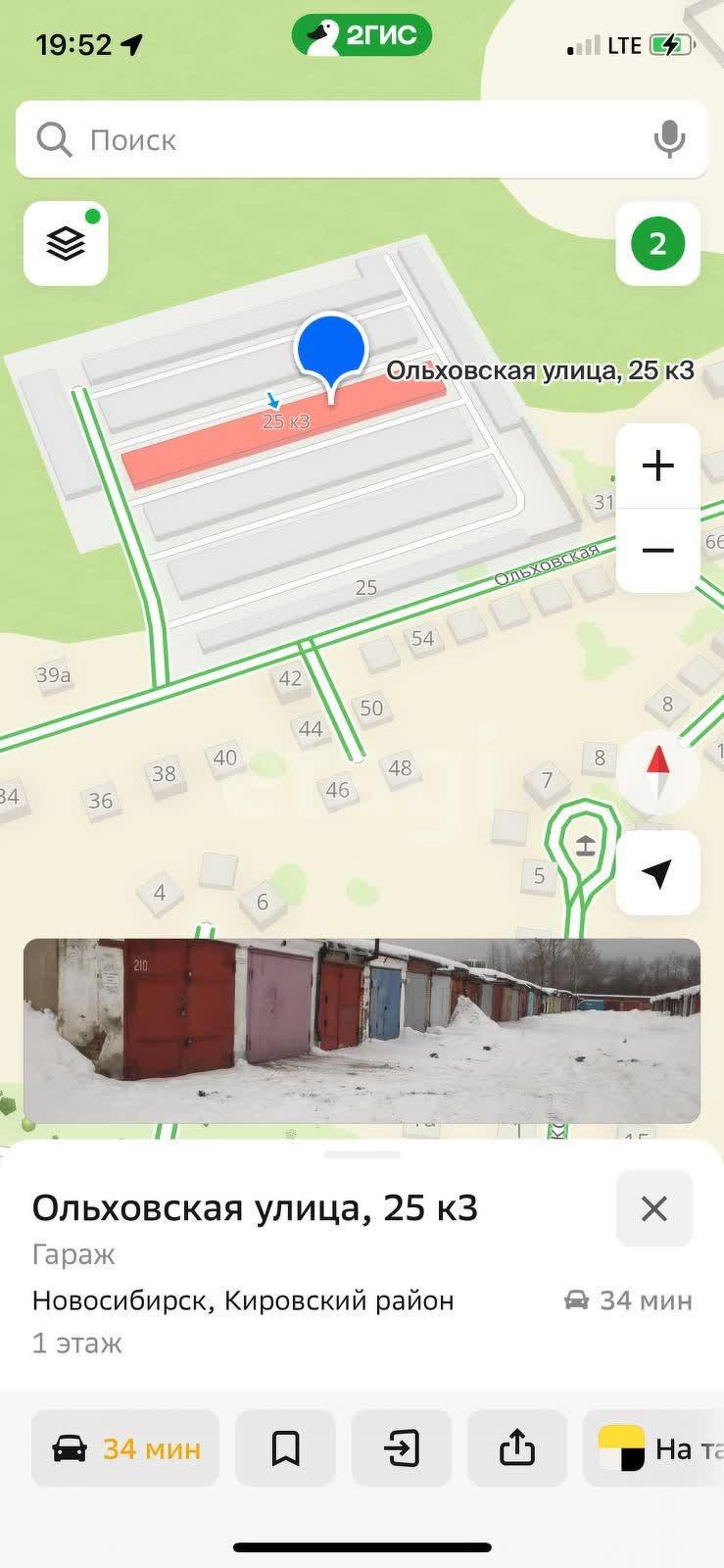The width and height of the screenshot is (724, 1568).
Task: Start voice search with the microphone
Action: (x=669, y=139)
